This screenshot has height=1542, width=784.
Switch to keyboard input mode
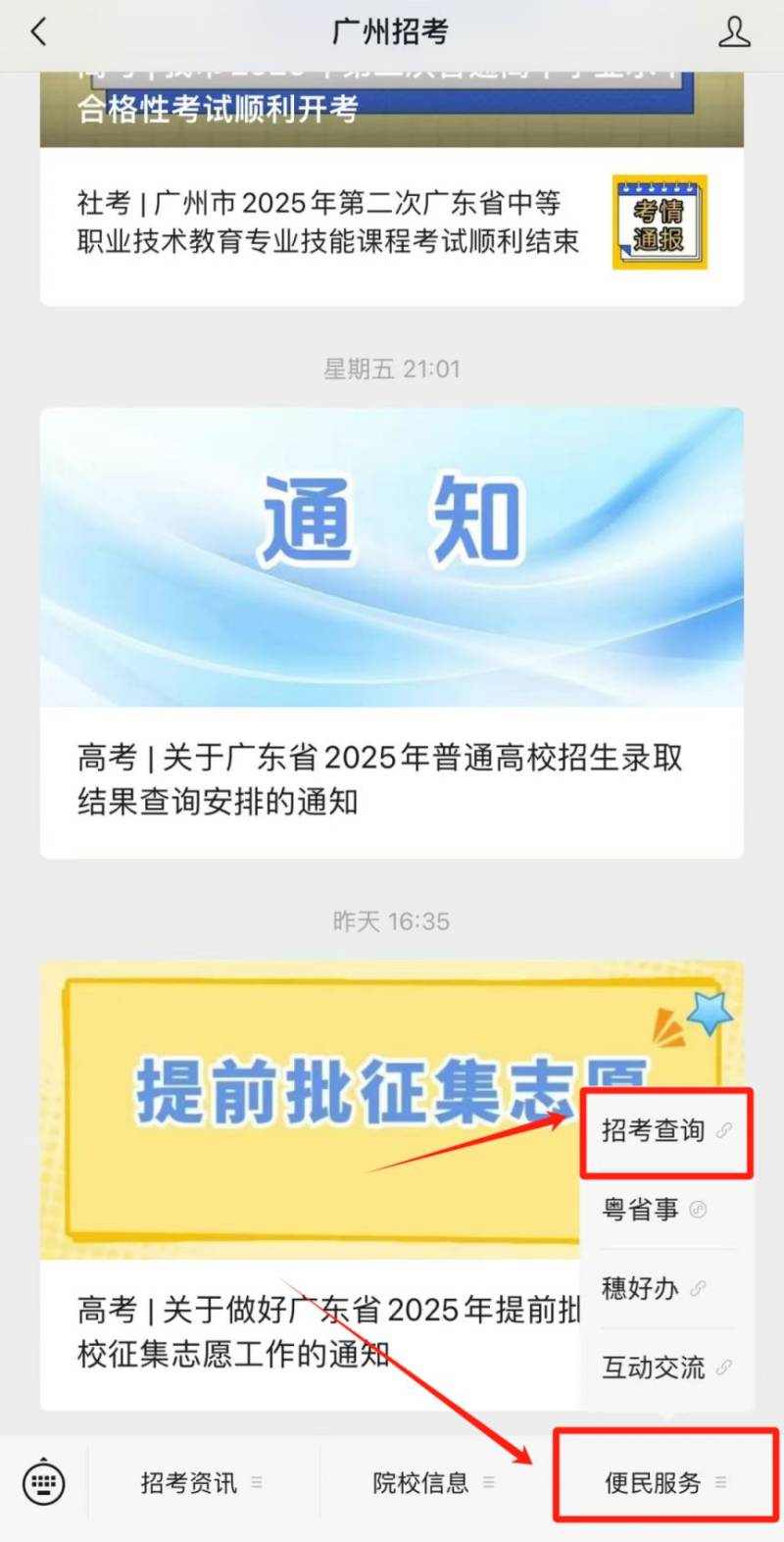(x=44, y=1482)
